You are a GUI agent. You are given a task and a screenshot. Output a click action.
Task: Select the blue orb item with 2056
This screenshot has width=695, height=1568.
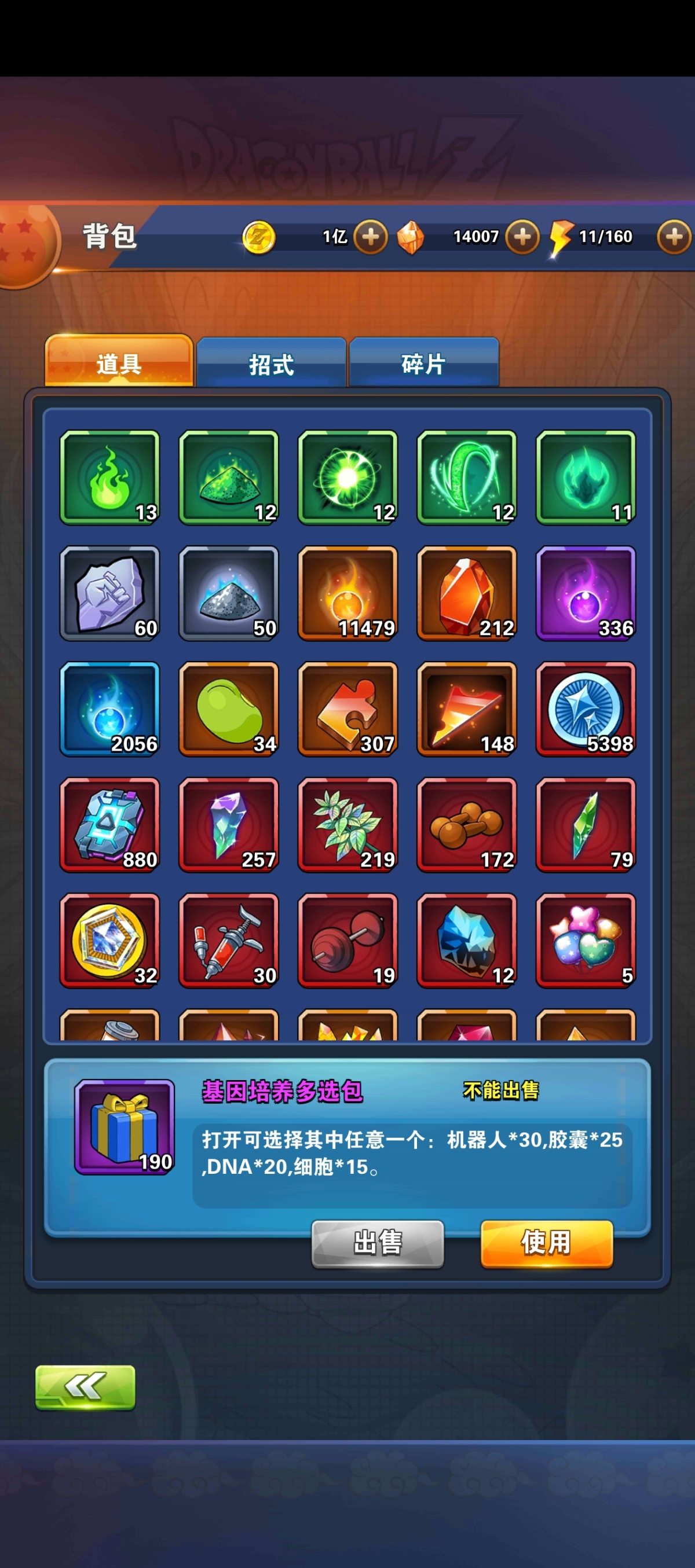109,709
